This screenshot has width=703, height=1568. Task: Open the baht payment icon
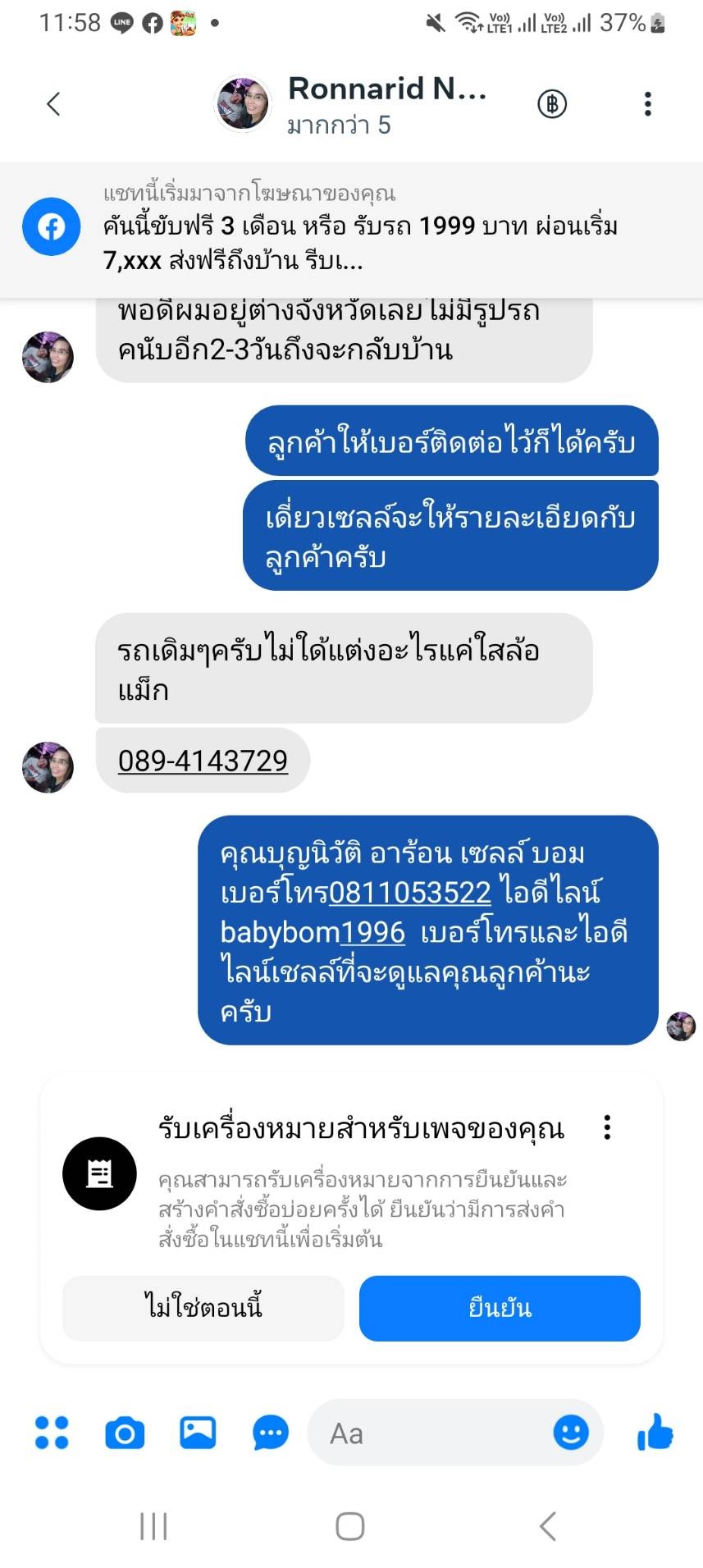click(x=552, y=104)
